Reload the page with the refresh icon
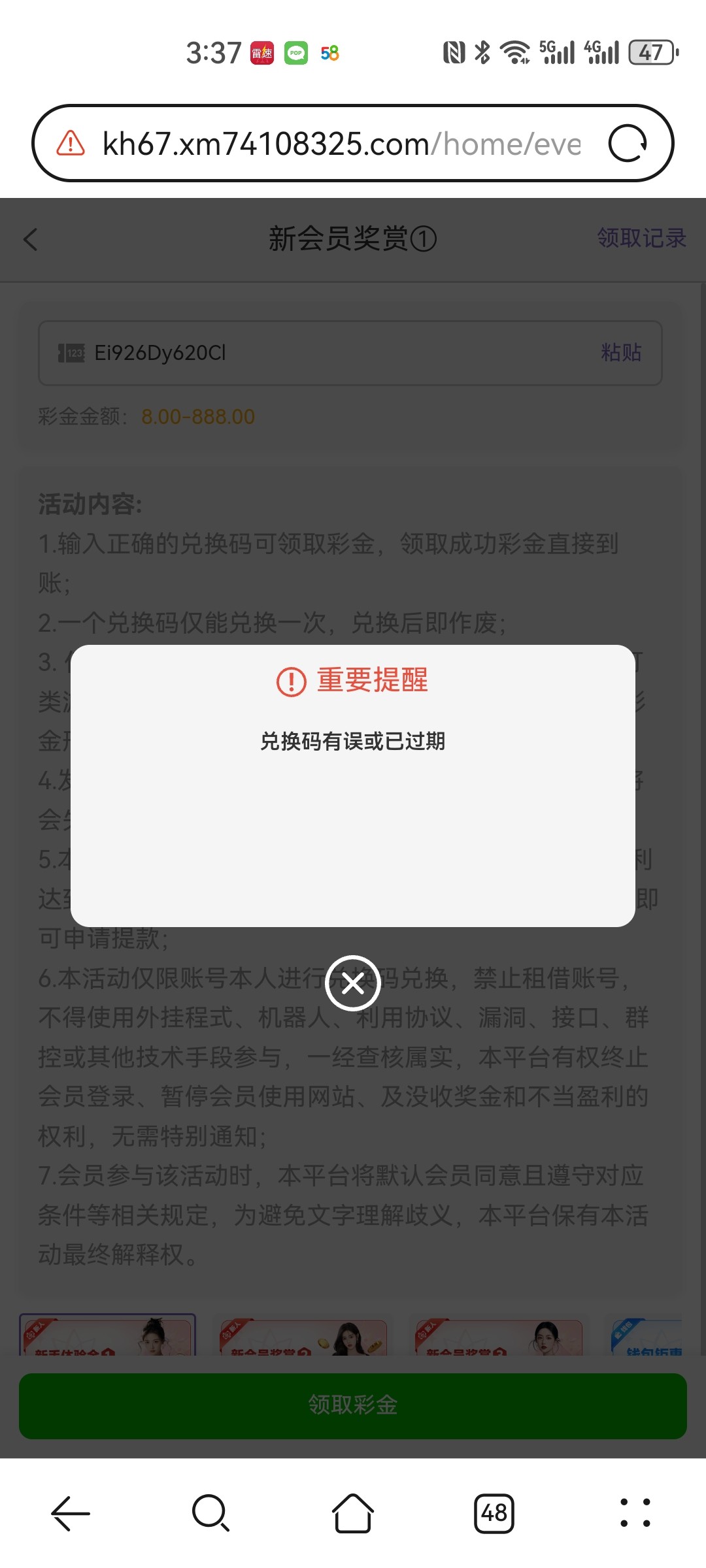This screenshot has height=1568, width=706. click(628, 143)
